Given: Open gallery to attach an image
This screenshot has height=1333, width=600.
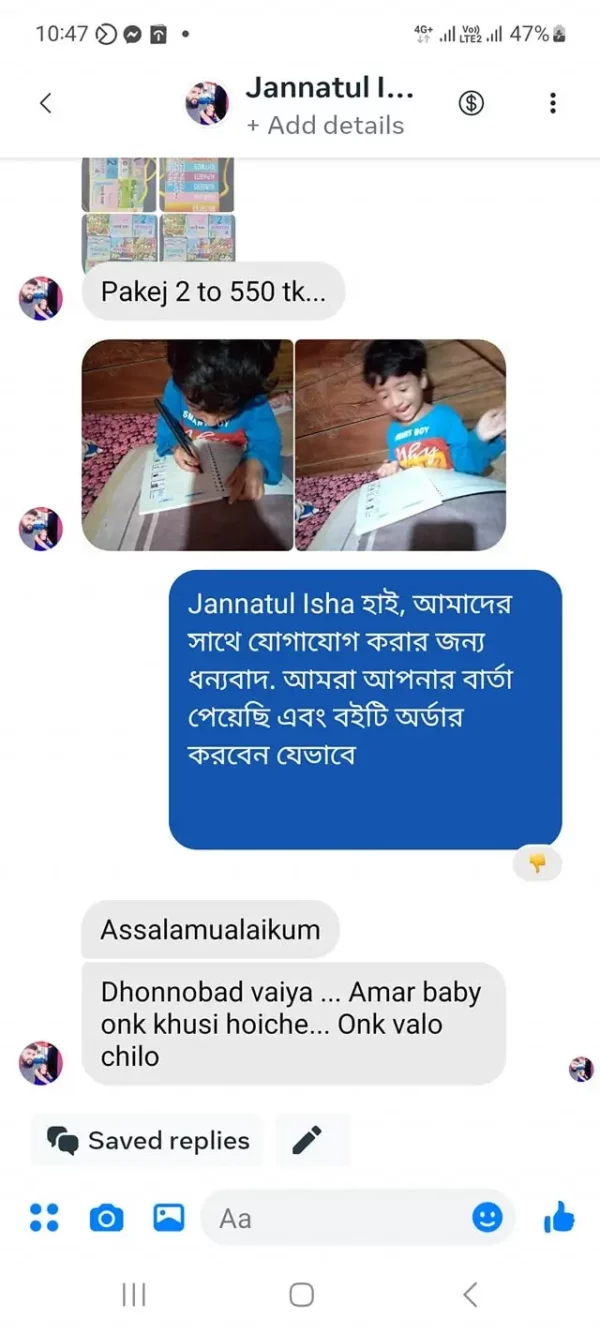Looking at the screenshot, I should point(168,1217).
